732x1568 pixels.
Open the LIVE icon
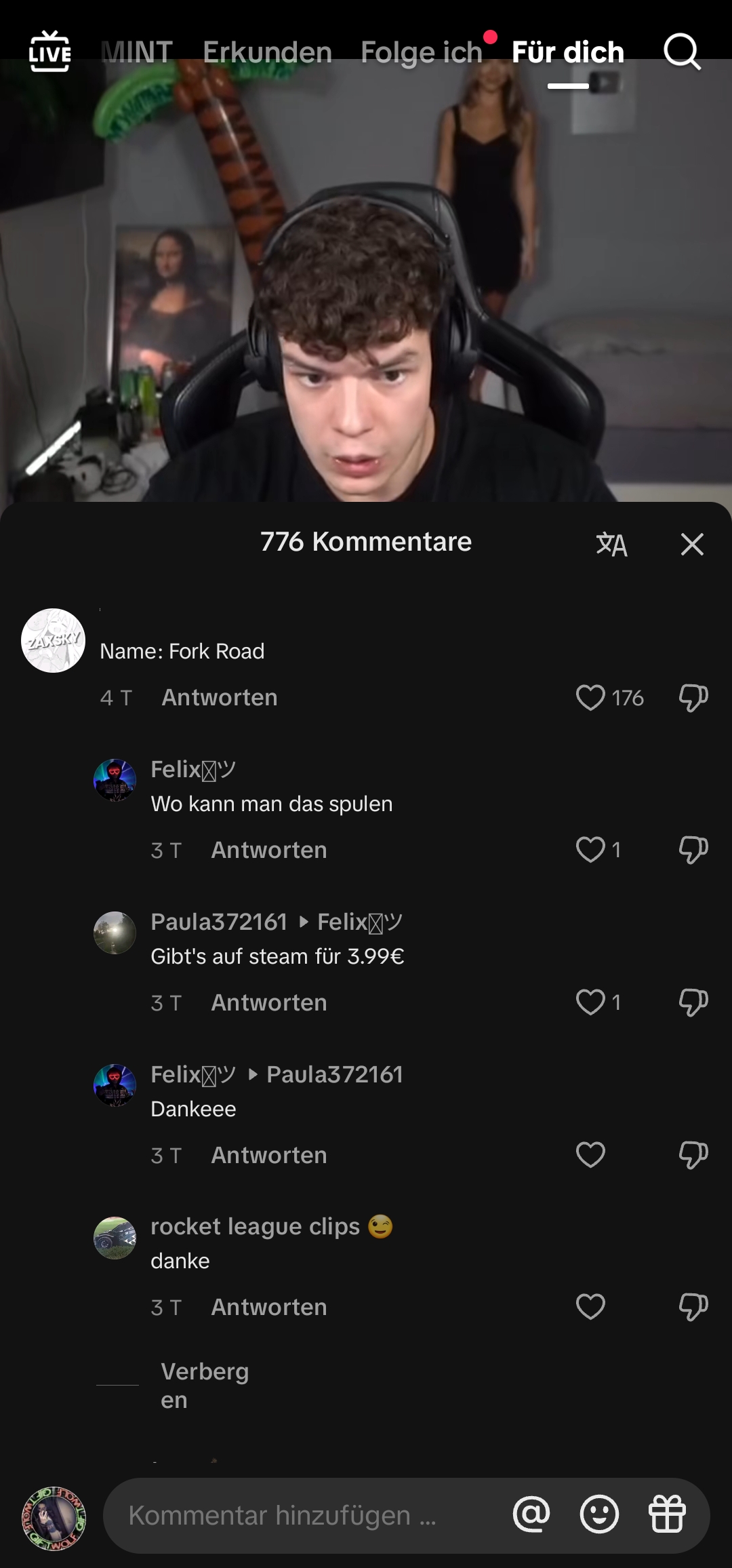[x=49, y=52]
